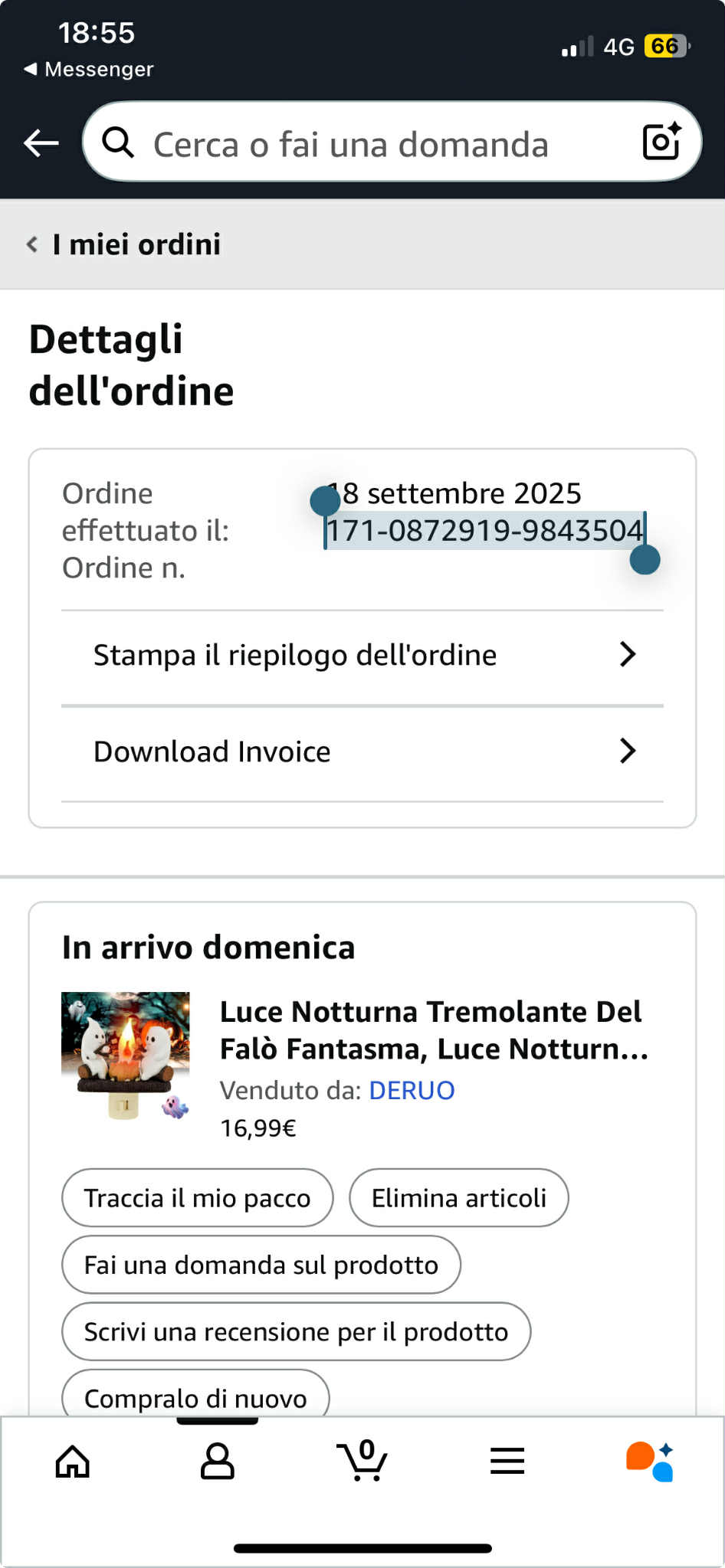The width and height of the screenshot is (725, 1568).
Task: Open Stampa il riepilogo dell'ordine
Action: (x=362, y=656)
